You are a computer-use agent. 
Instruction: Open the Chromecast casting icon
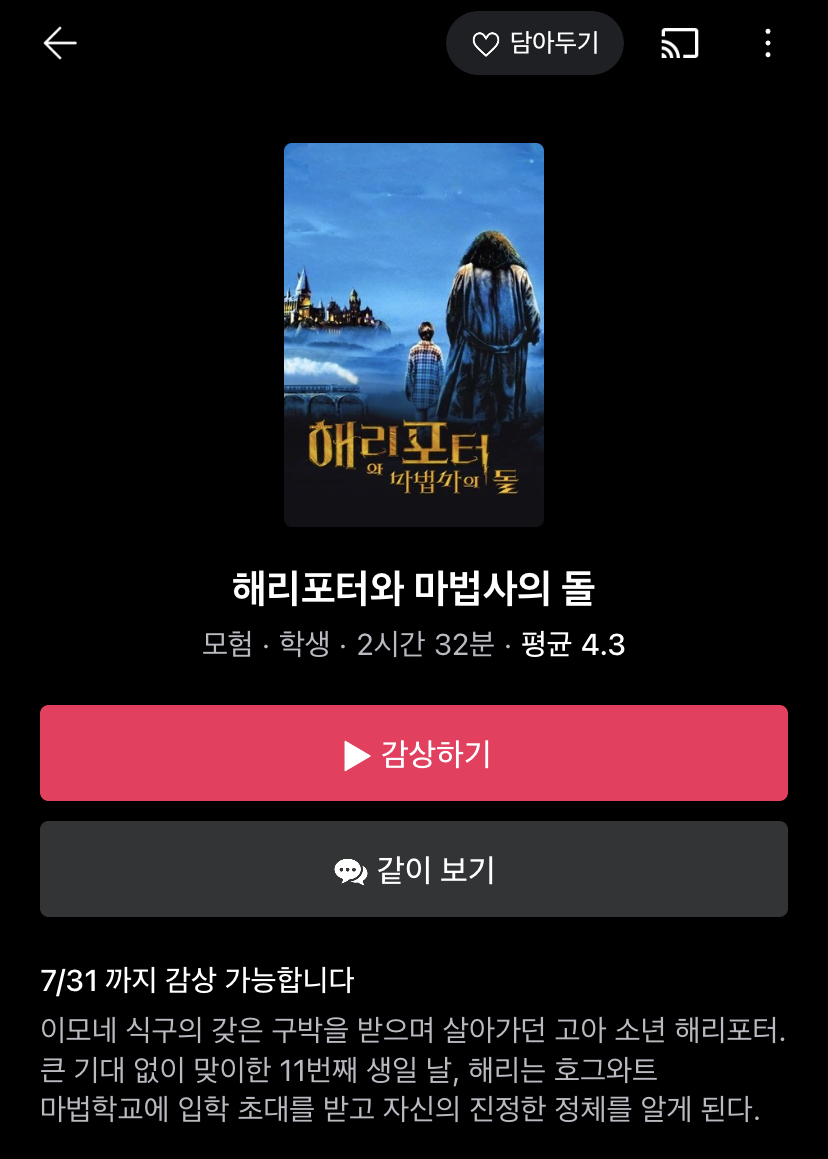pyautogui.click(x=678, y=43)
